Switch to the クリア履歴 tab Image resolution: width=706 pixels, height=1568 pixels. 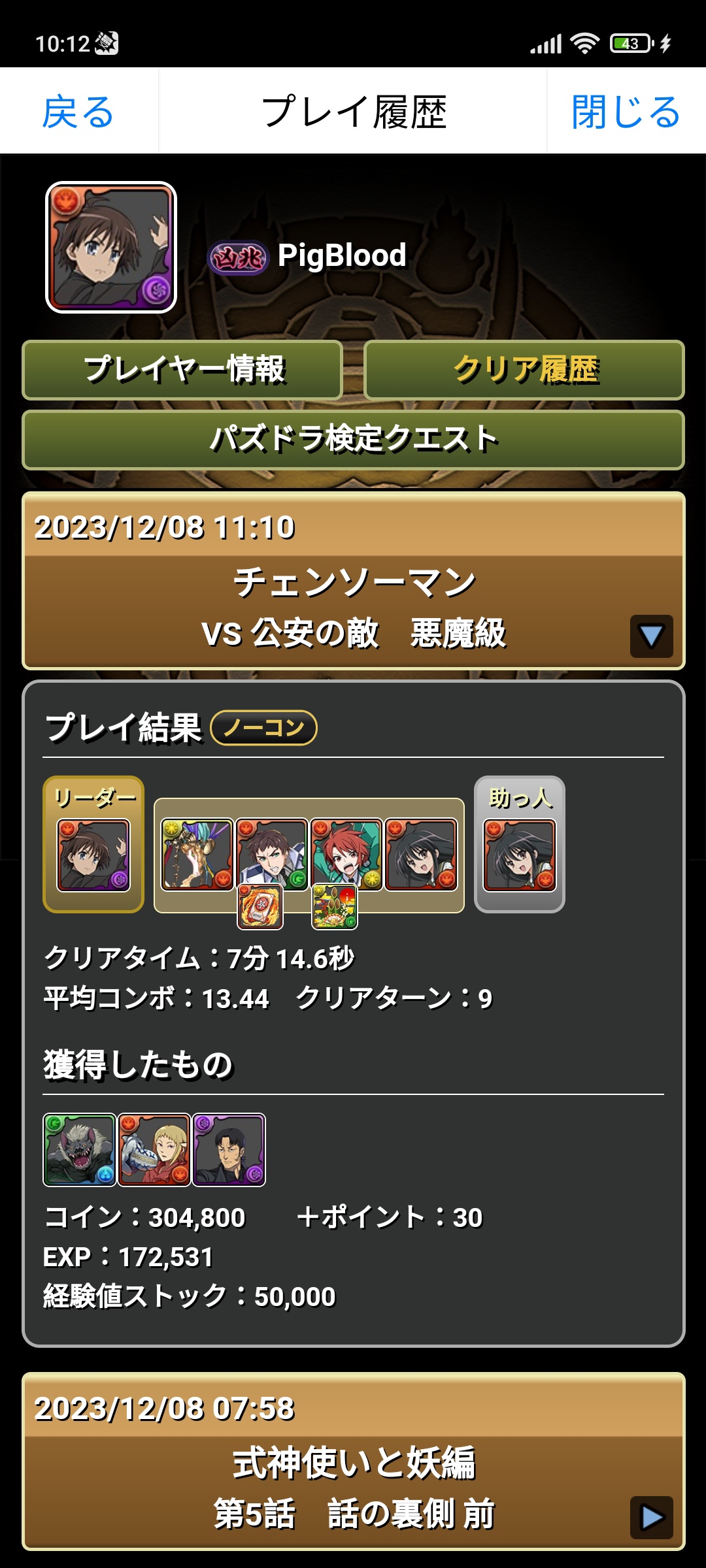(524, 370)
